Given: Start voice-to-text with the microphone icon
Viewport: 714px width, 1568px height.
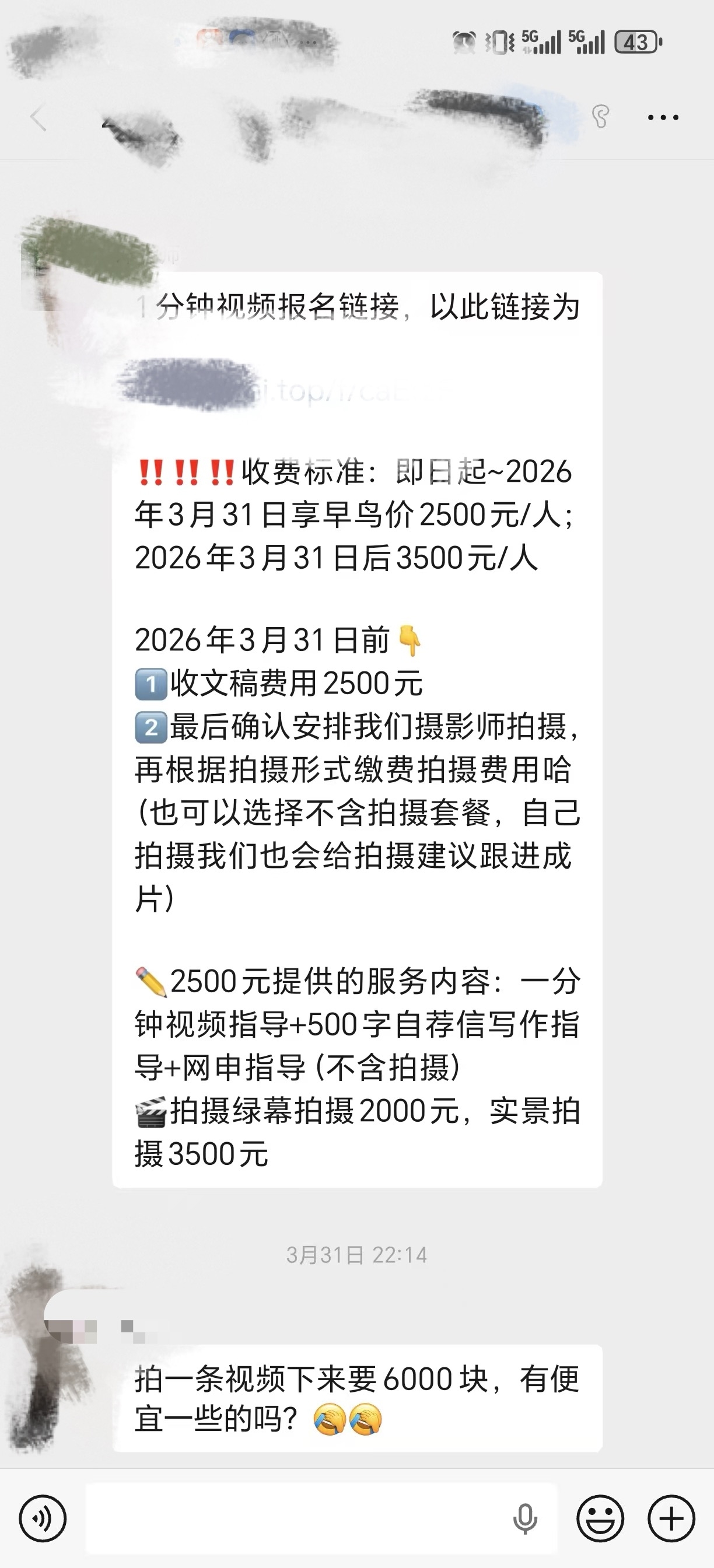Looking at the screenshot, I should pos(524,1518).
